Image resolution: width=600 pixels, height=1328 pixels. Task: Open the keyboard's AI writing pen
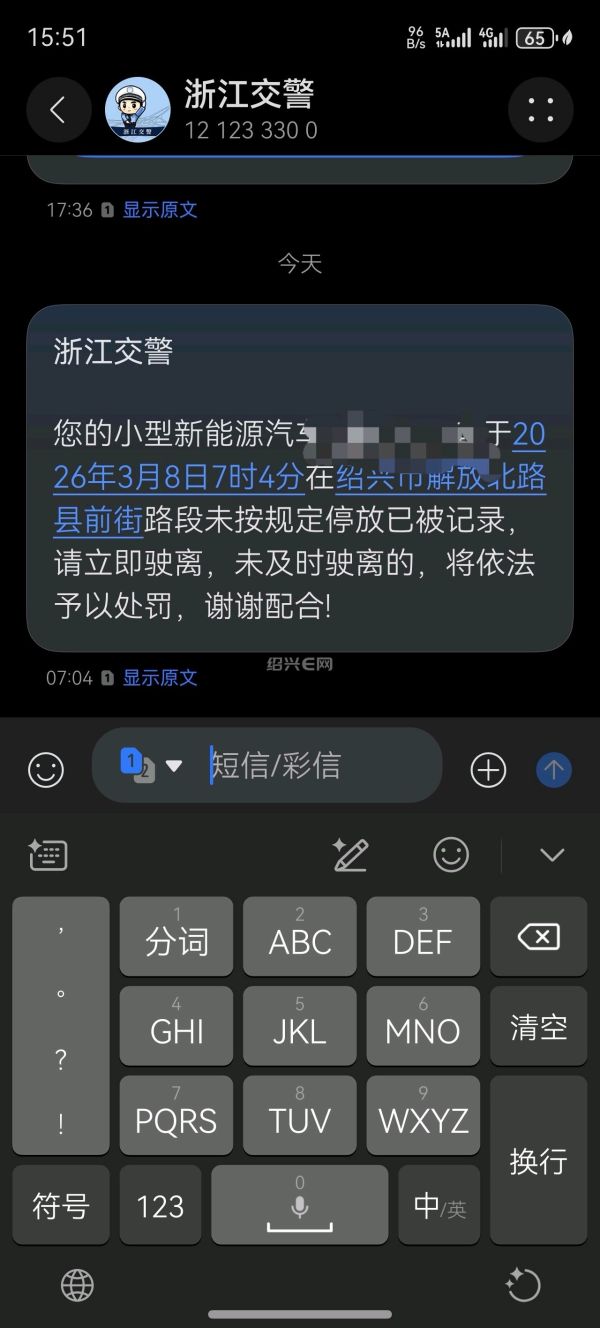pos(350,855)
